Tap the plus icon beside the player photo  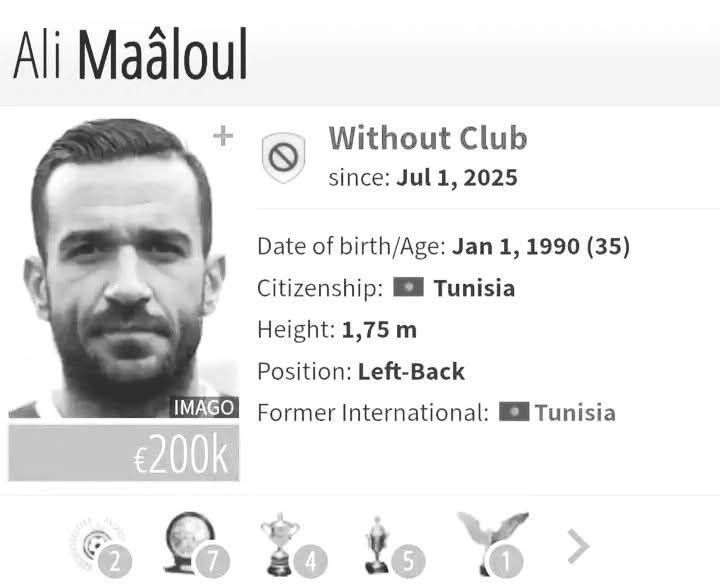pyautogui.click(x=222, y=135)
